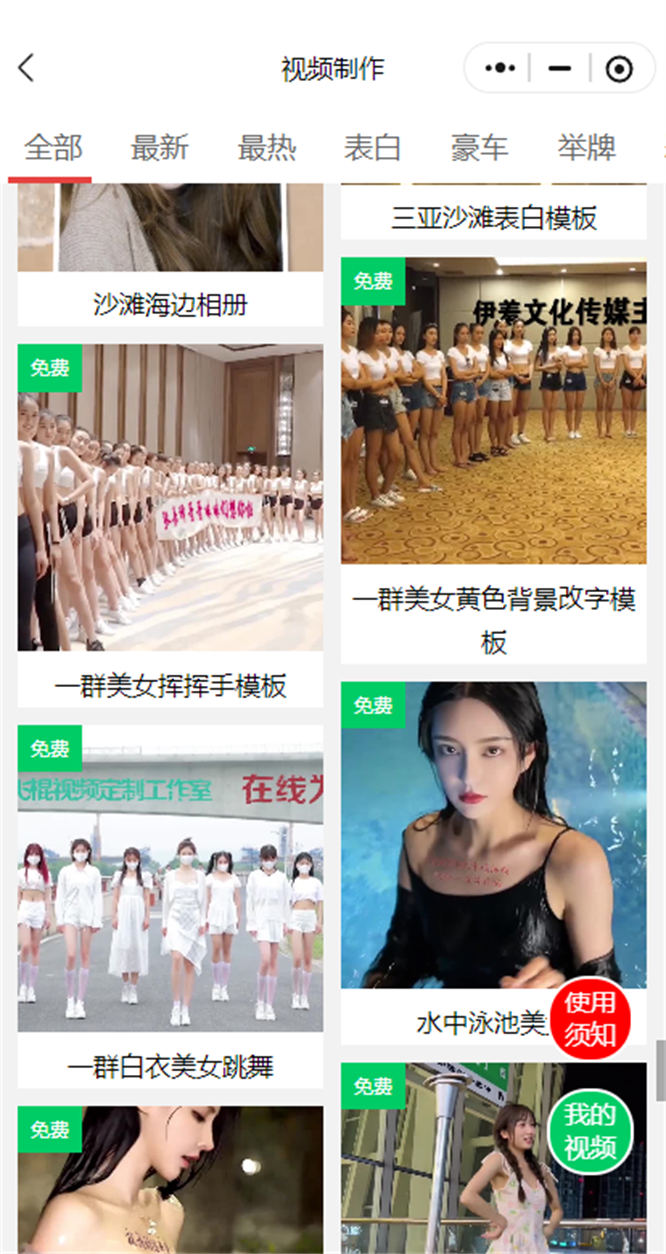Switch to the 全部 tab
This screenshot has width=666, height=1254.
53,148
